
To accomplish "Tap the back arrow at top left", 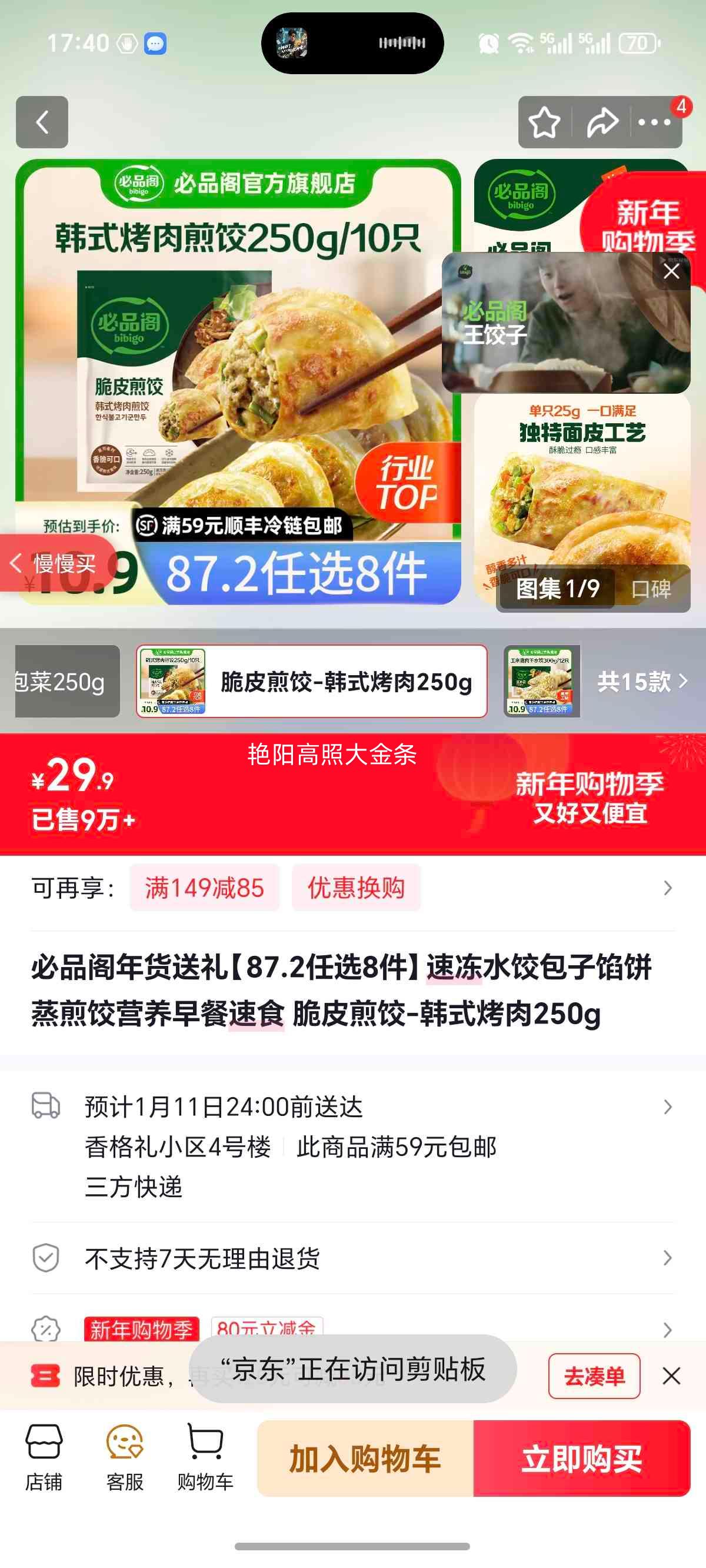I will click(x=41, y=122).
